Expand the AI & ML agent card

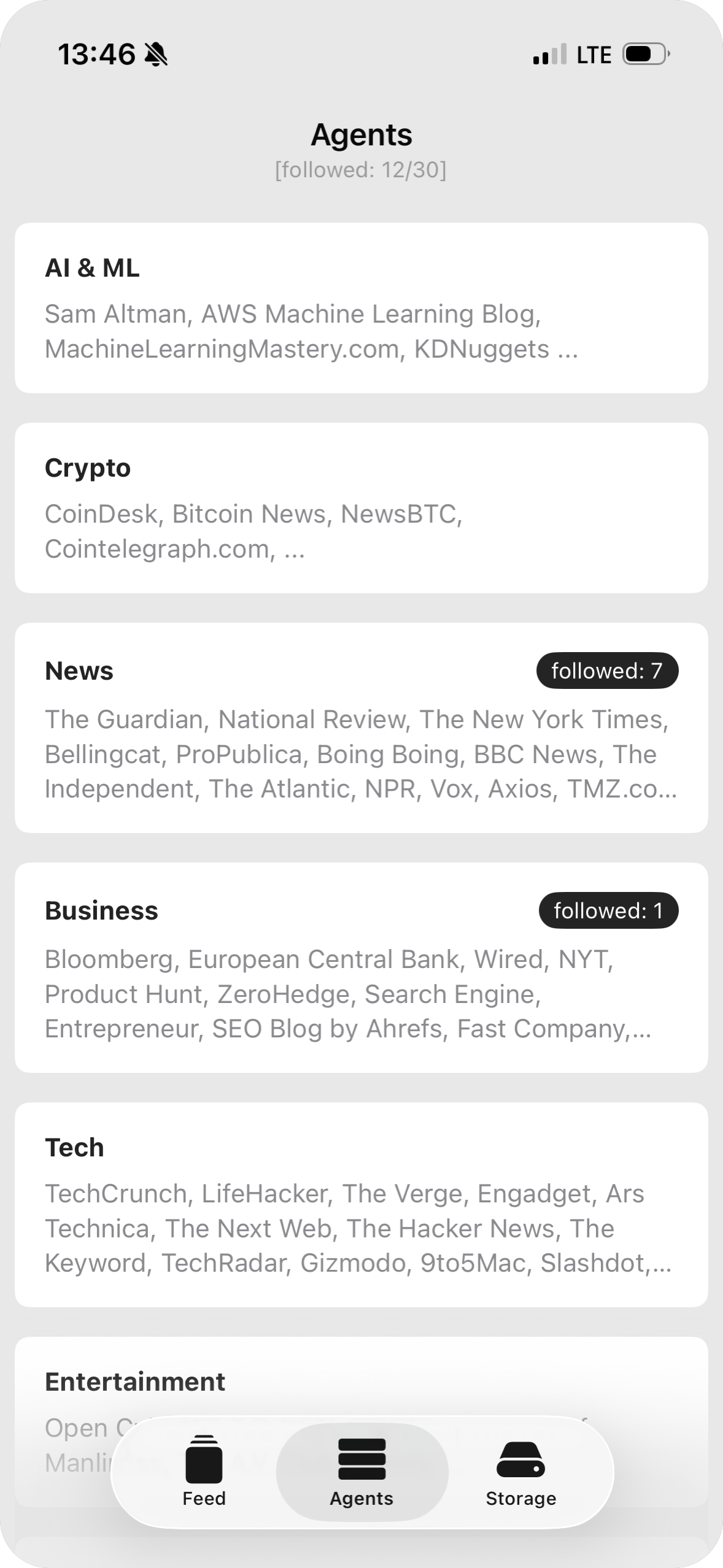[x=361, y=307]
